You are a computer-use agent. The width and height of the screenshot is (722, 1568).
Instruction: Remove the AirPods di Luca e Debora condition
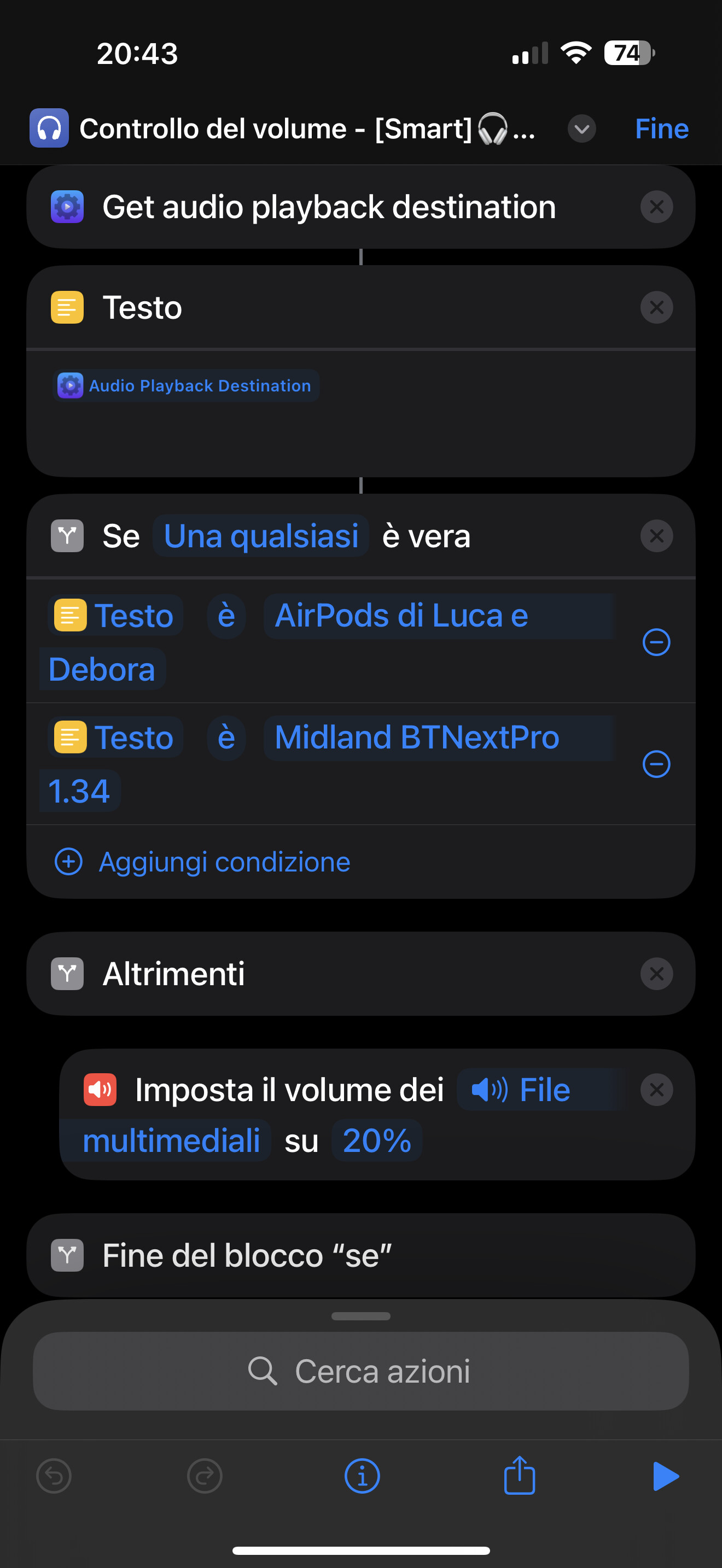pyautogui.click(x=656, y=642)
